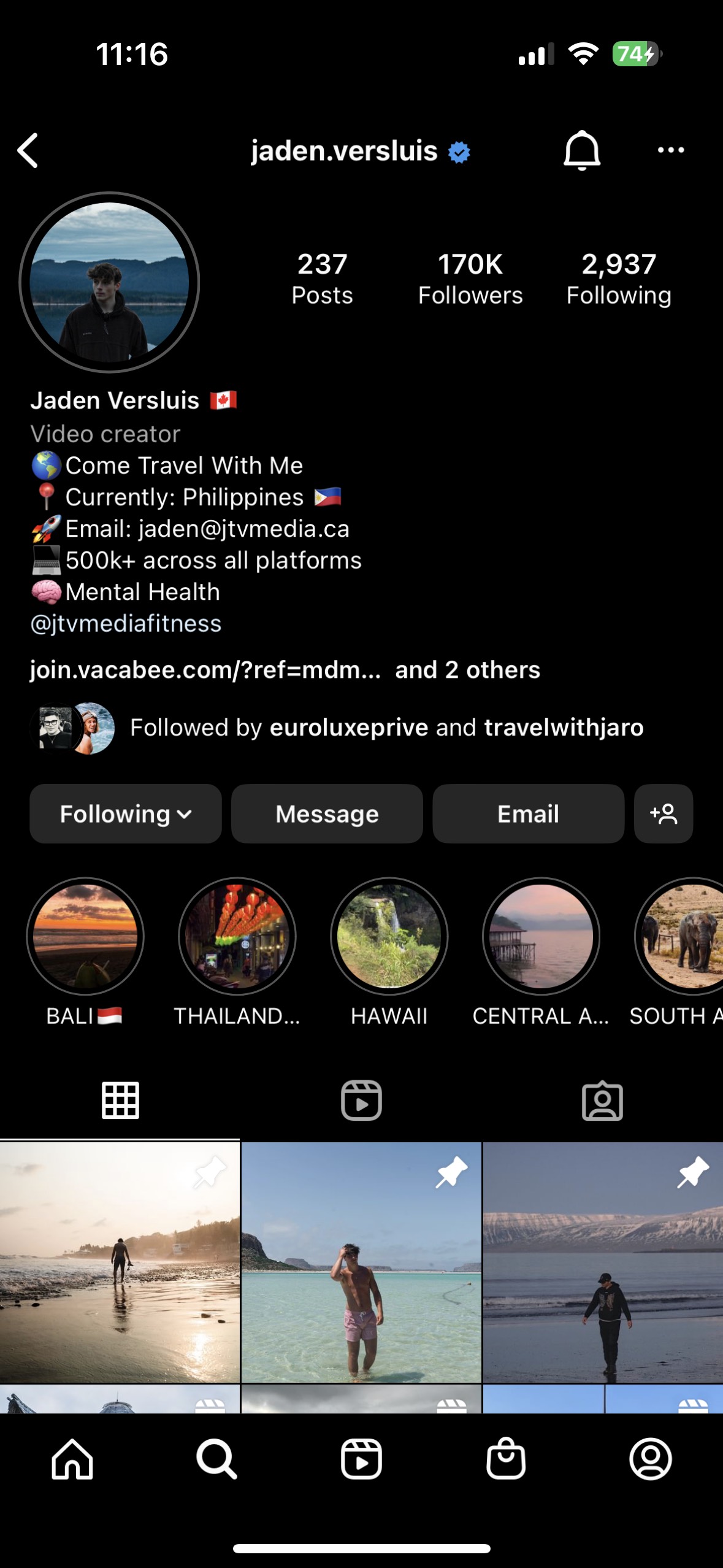The width and height of the screenshot is (723, 1568).
Task: Switch to the Reels tab of profile
Action: (361, 1101)
